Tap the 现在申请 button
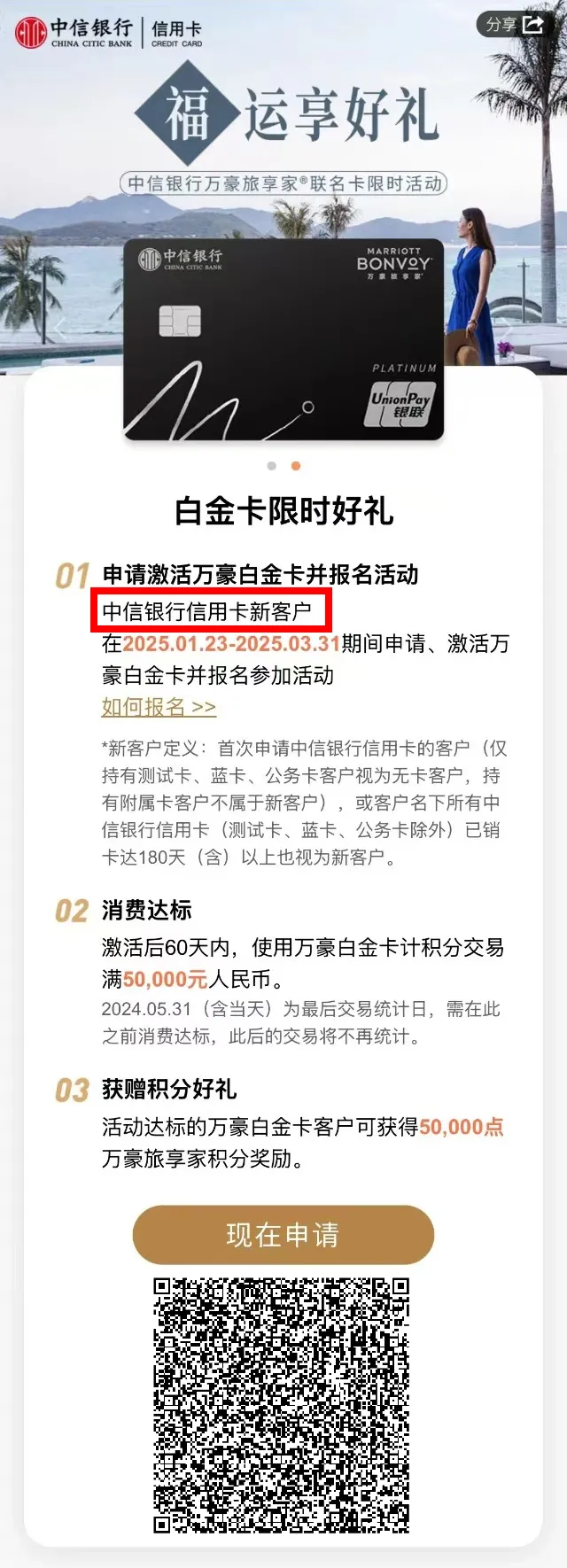The image size is (567, 1568). [283, 1235]
